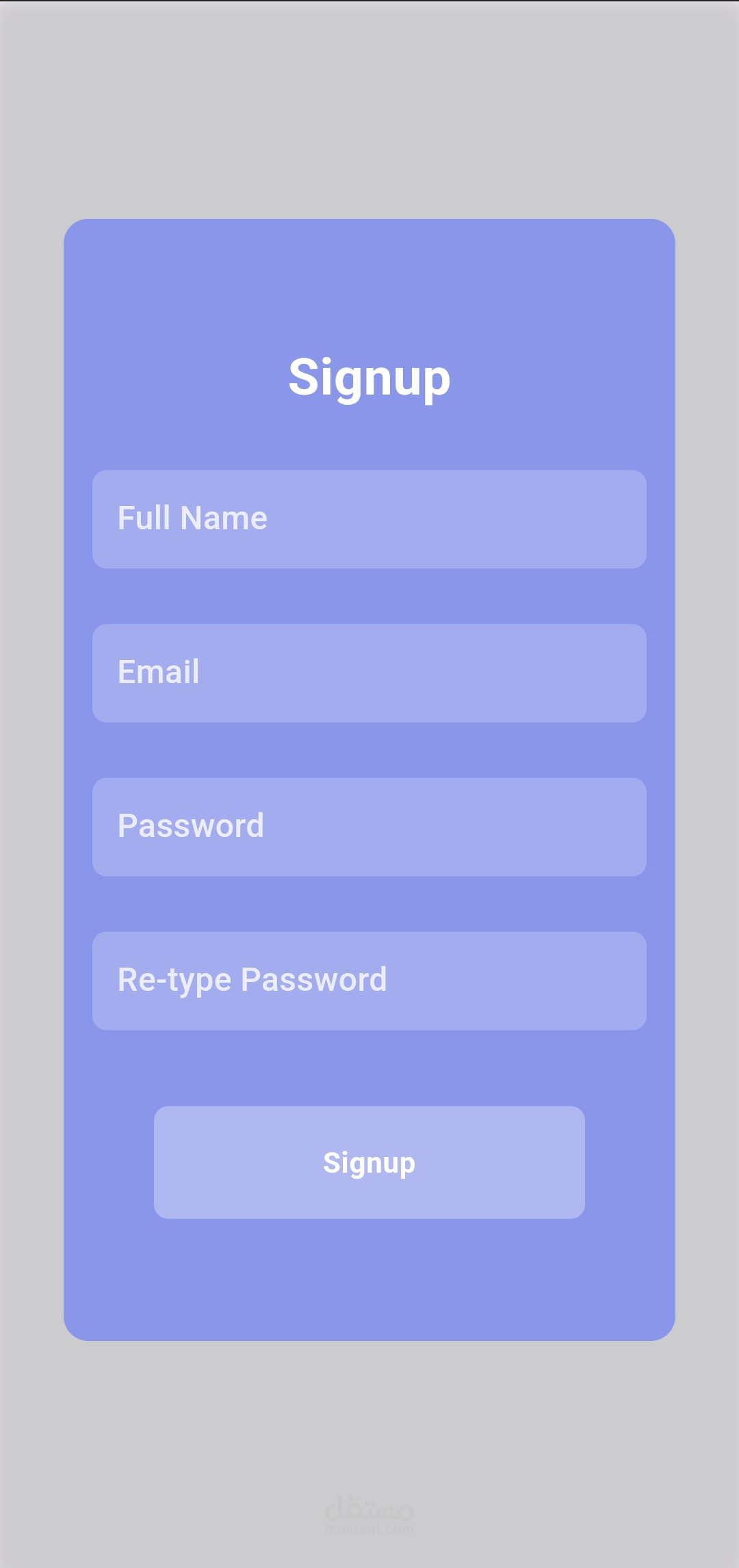
Task: Tap the Full Name field
Action: click(369, 519)
